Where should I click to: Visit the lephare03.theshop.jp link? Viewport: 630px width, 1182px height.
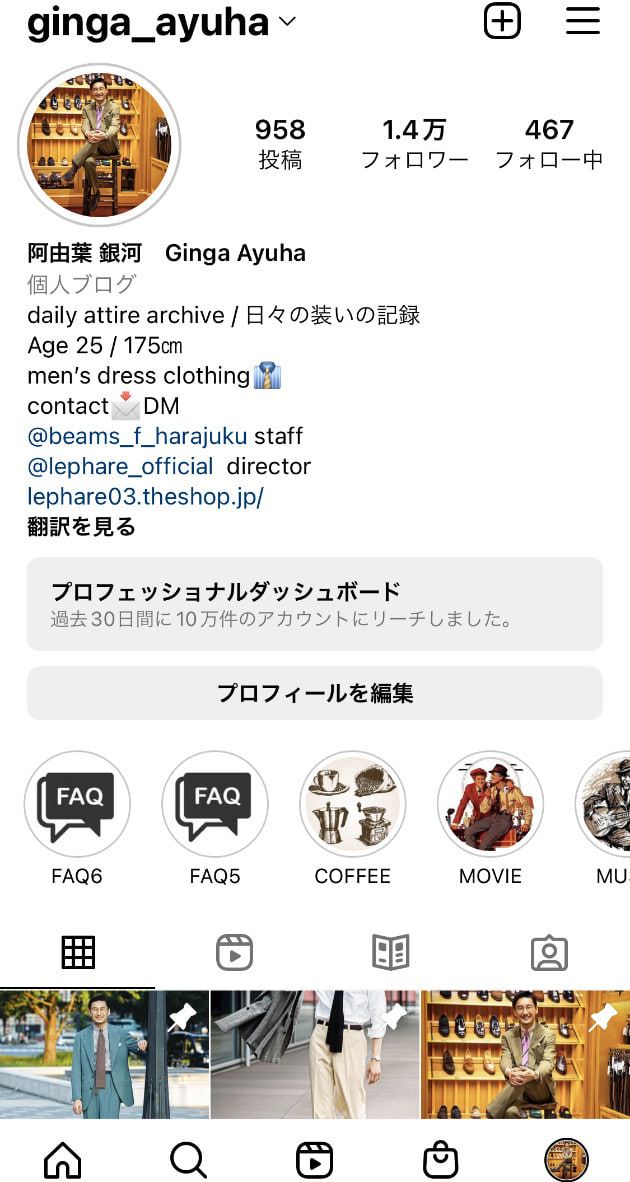[x=145, y=496]
